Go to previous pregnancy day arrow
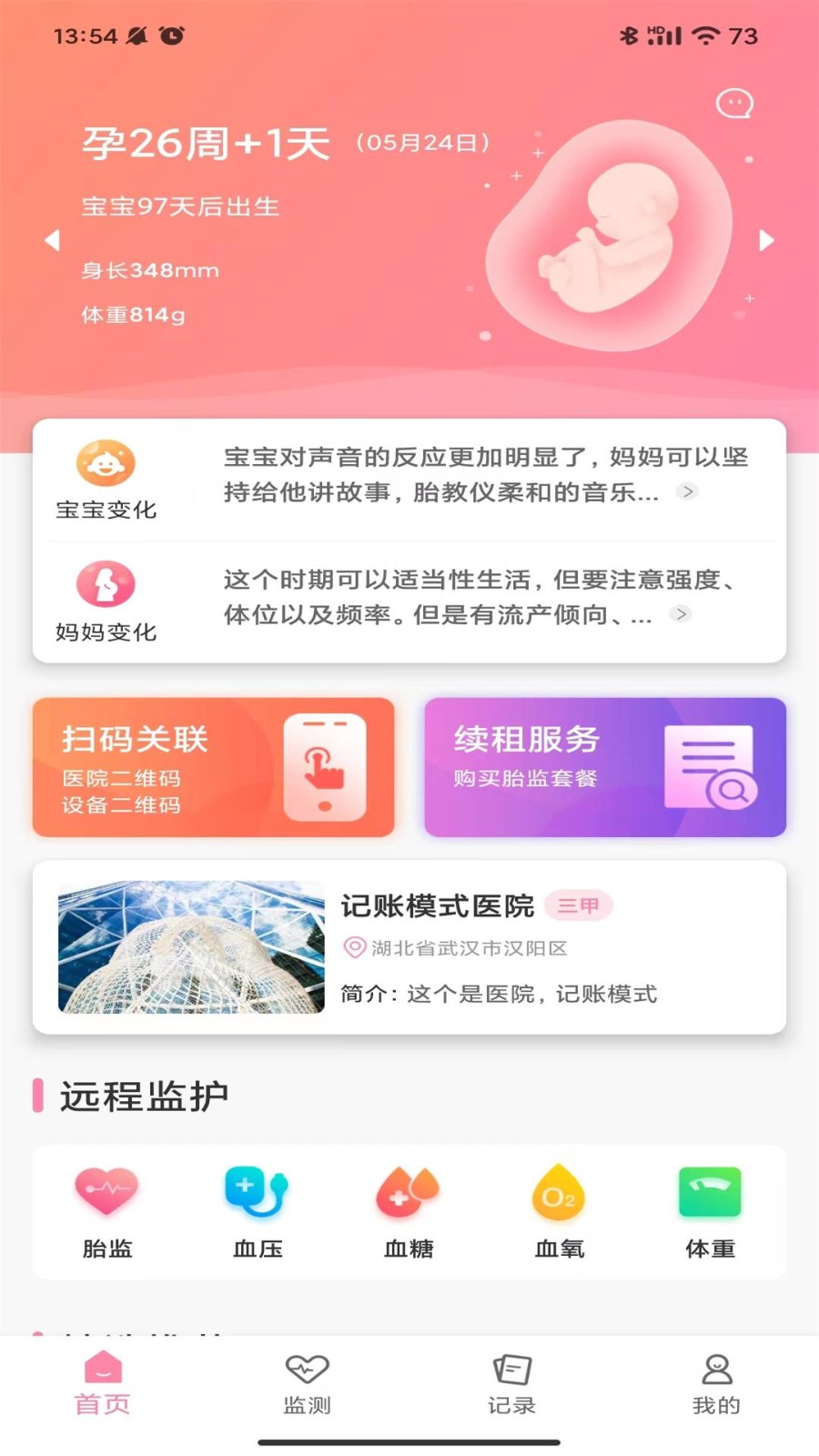Image resolution: width=819 pixels, height=1456 pixels. coord(53,240)
